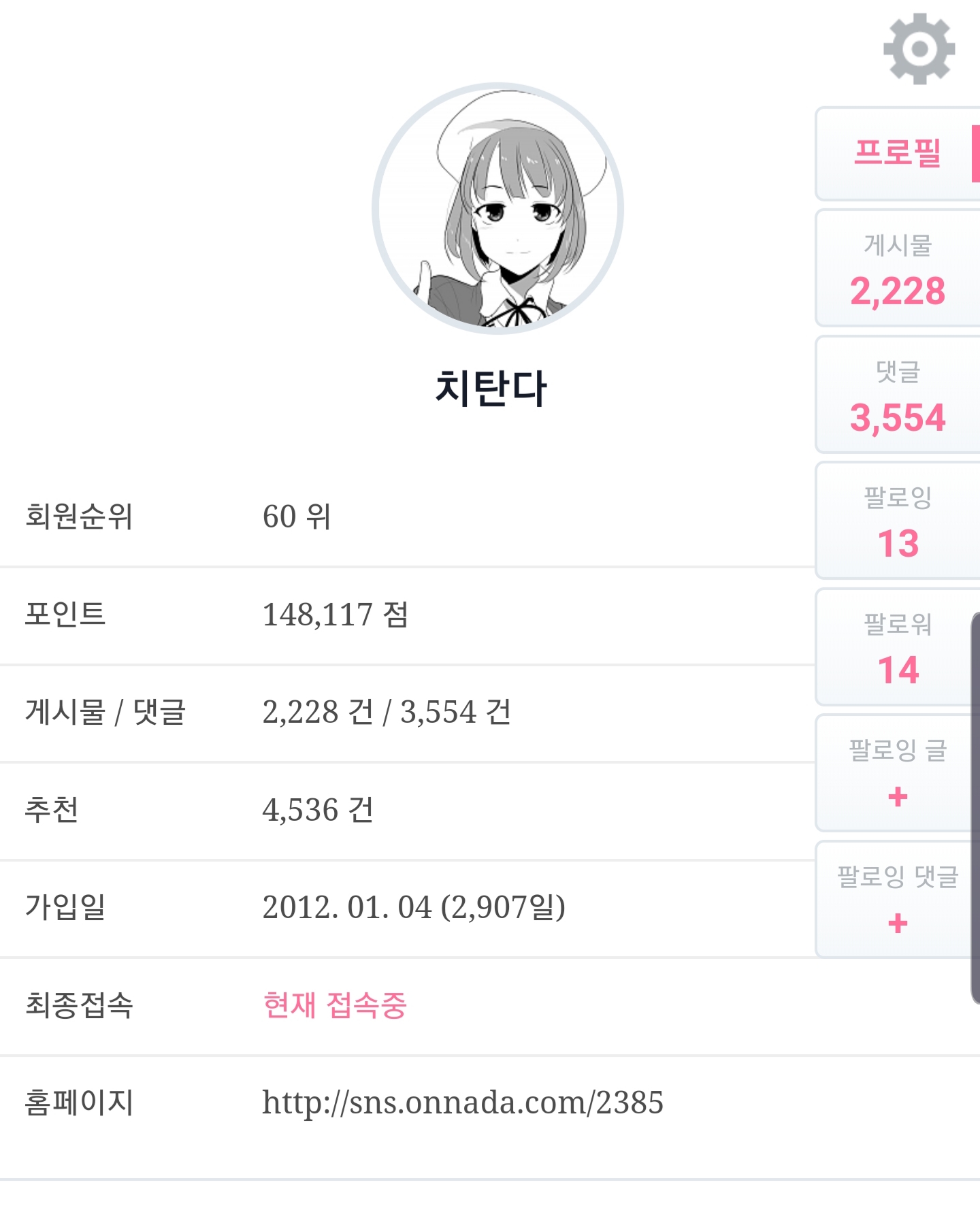
Task: Switch to the 댓글 3,554 tab
Action: (x=897, y=395)
